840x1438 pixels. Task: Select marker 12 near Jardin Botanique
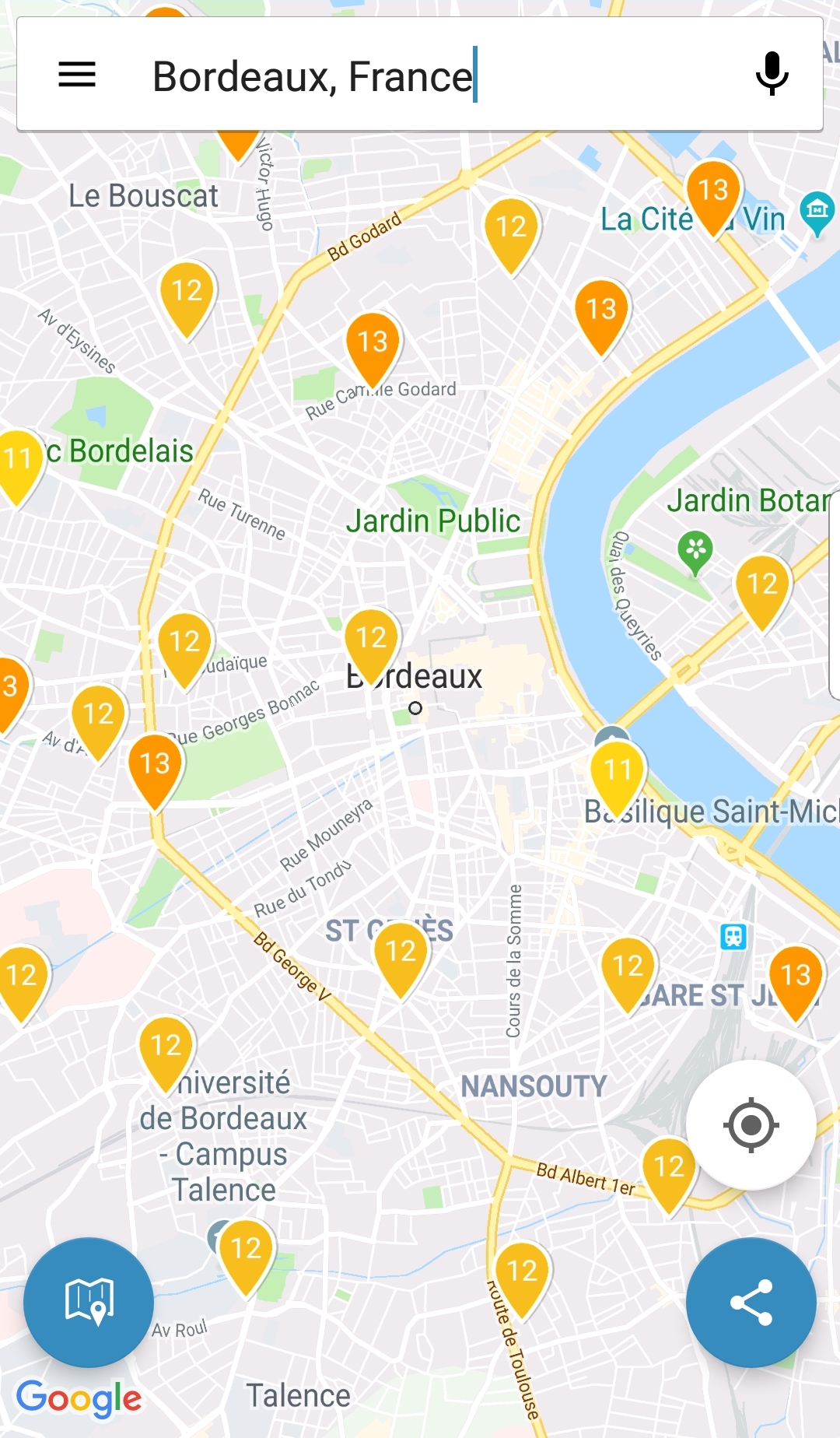762,586
